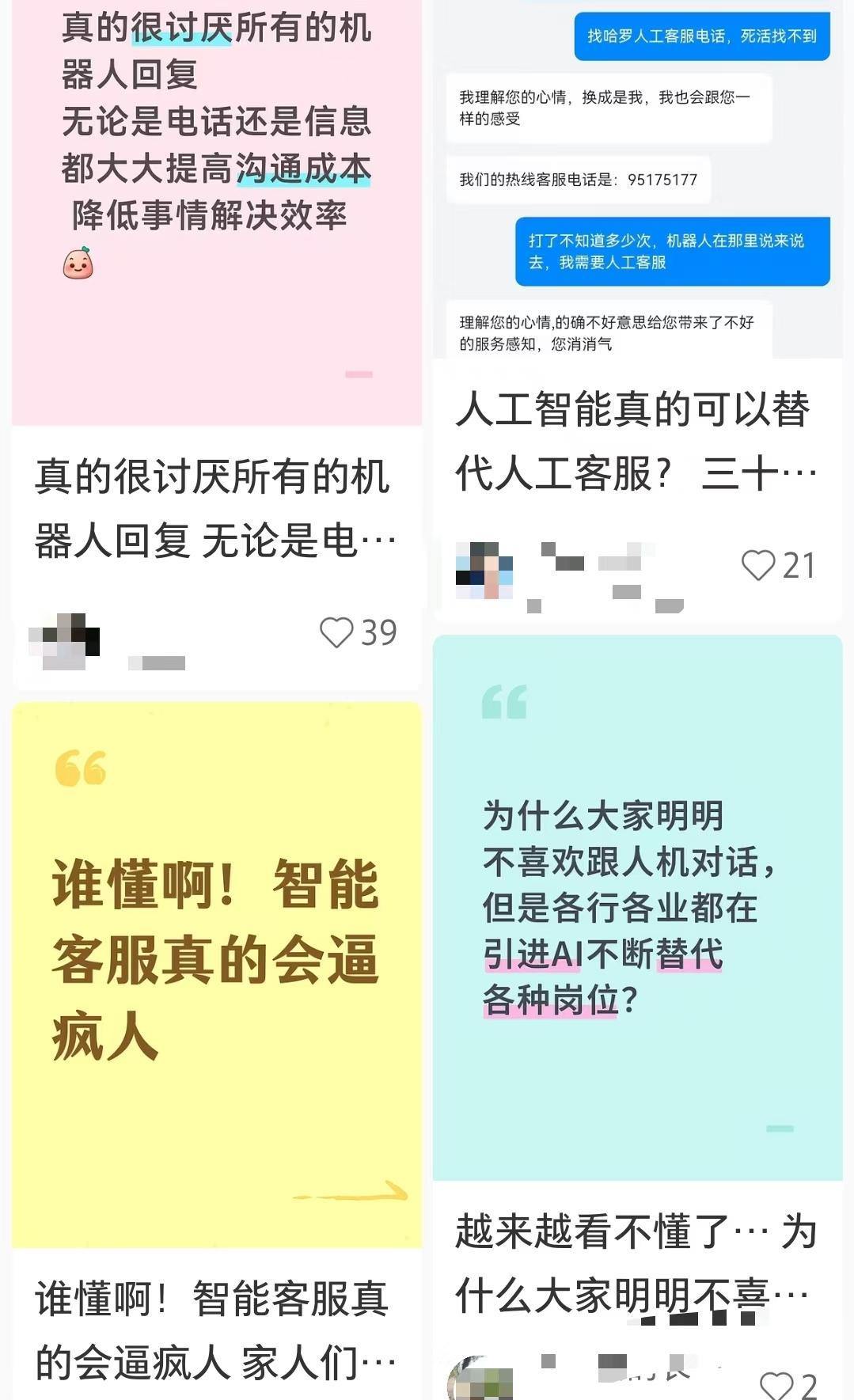
Task: Like the post with 2 likes
Action: [776, 1386]
